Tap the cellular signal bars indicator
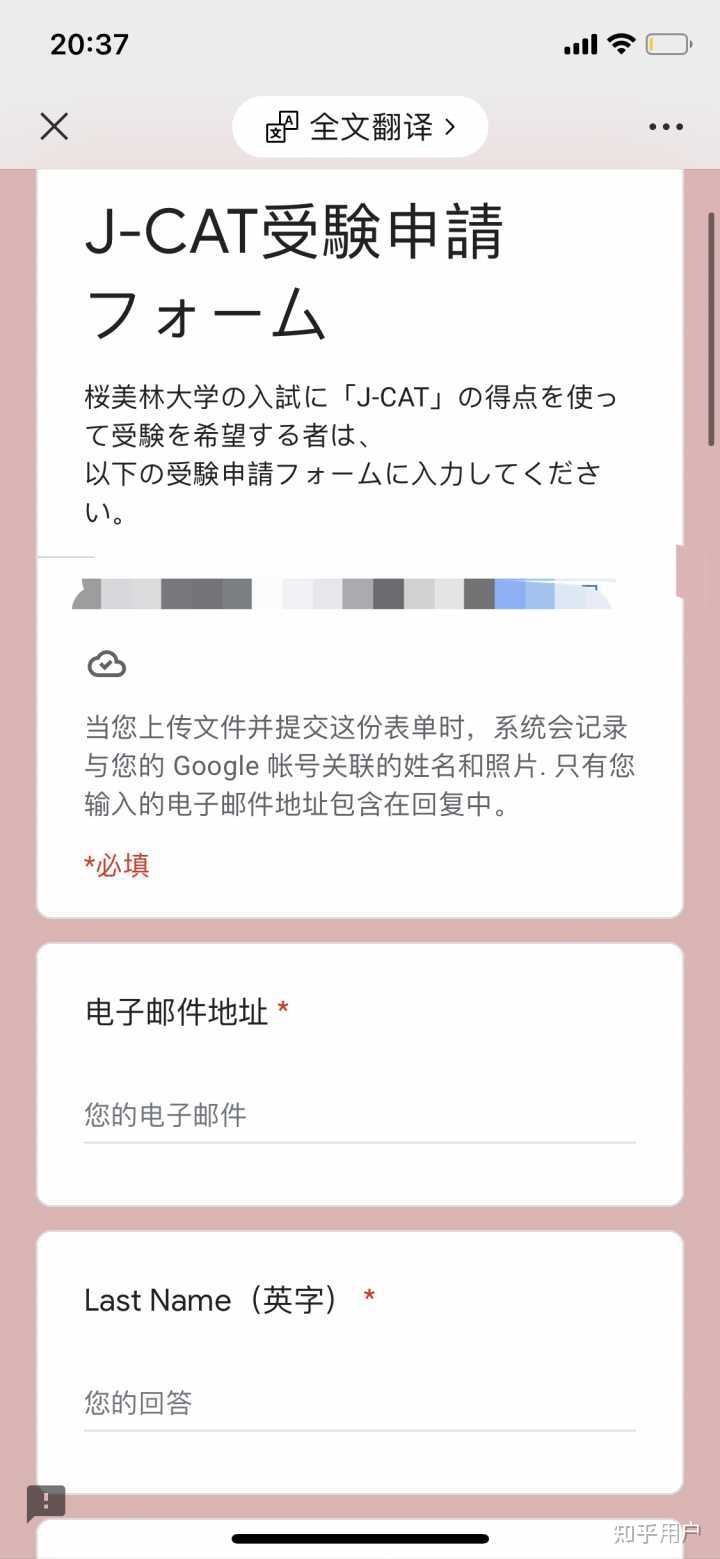This screenshot has height=1559, width=720. [x=580, y=43]
